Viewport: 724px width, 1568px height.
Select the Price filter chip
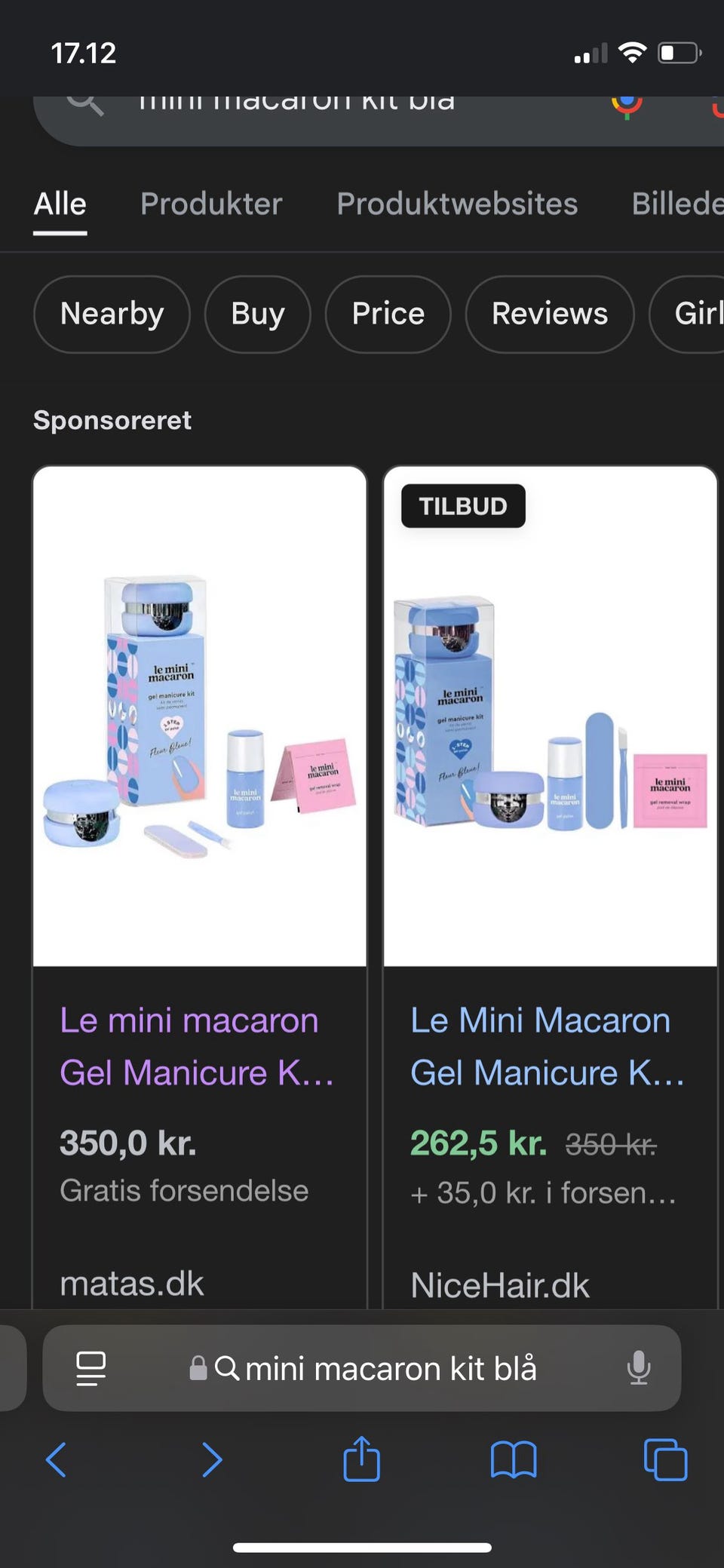[388, 314]
